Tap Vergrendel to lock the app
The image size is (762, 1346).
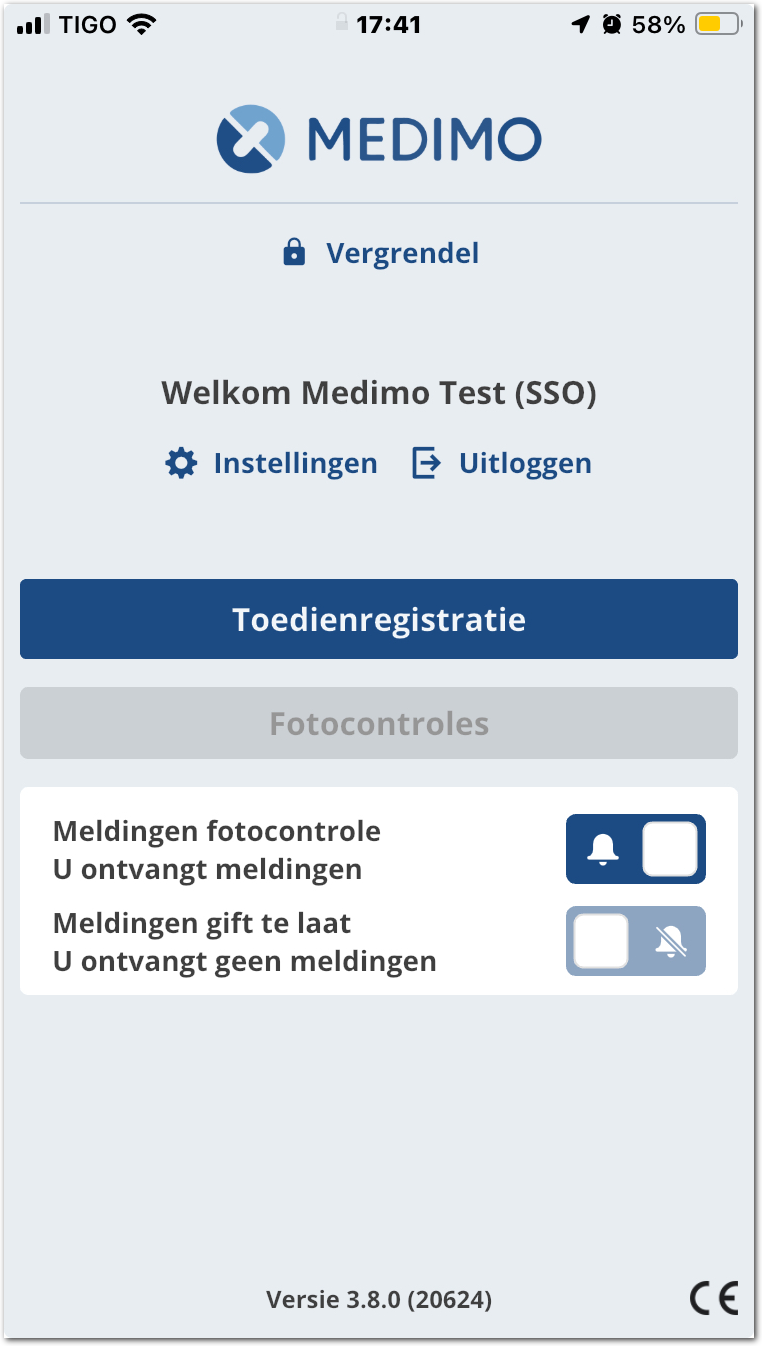click(x=381, y=254)
